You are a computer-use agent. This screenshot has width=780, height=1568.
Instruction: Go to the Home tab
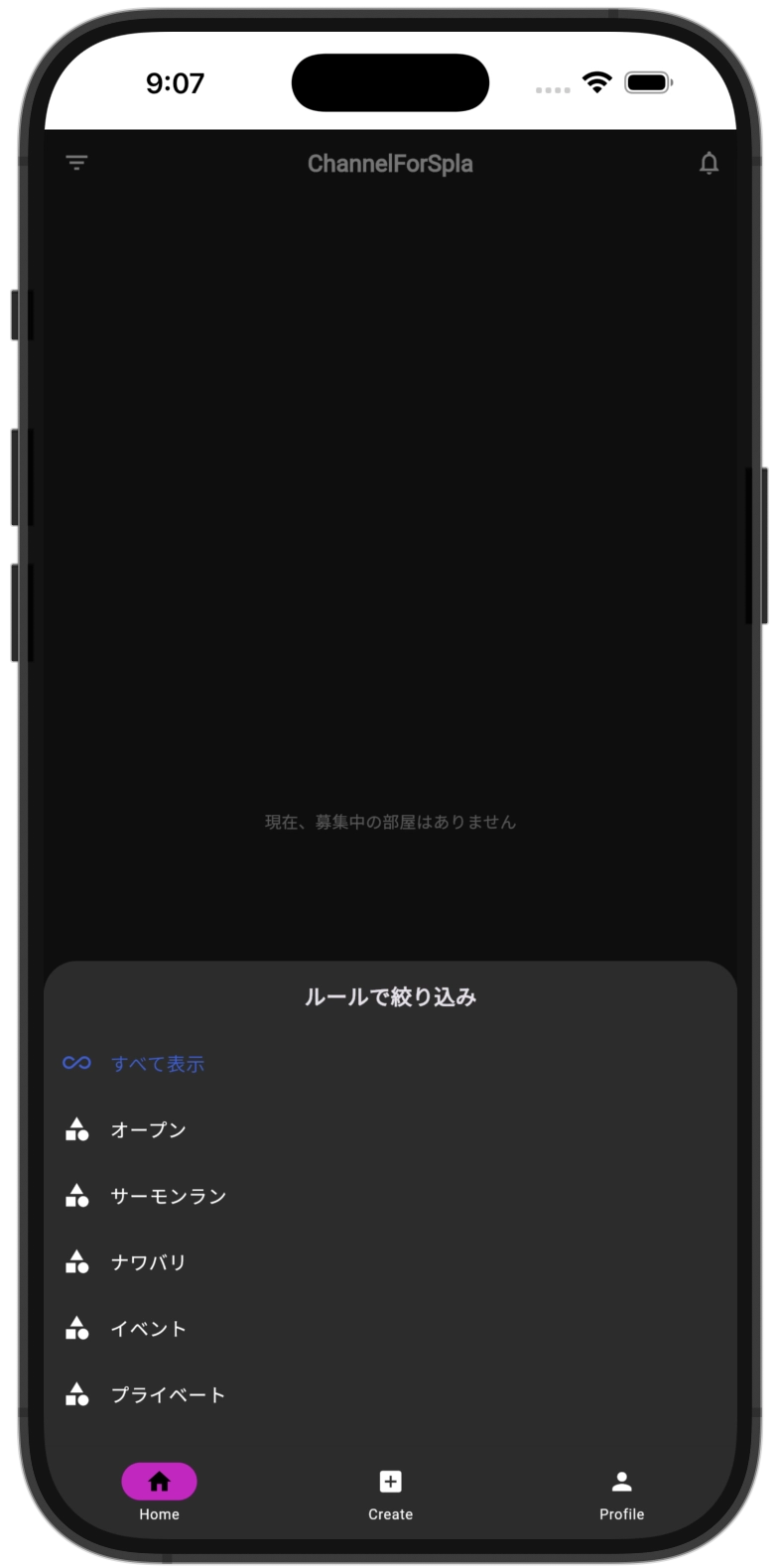click(x=159, y=1492)
